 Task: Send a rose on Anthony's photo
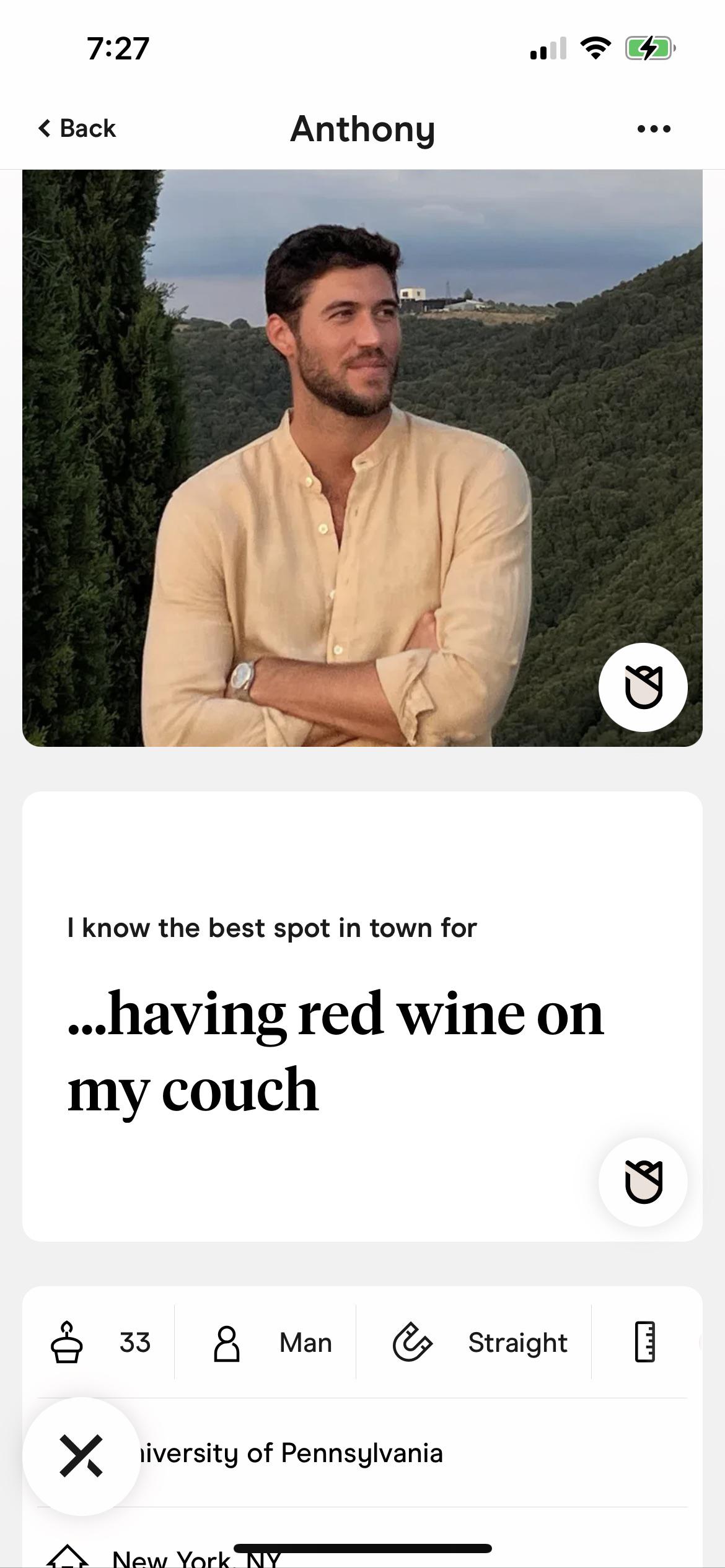click(643, 687)
